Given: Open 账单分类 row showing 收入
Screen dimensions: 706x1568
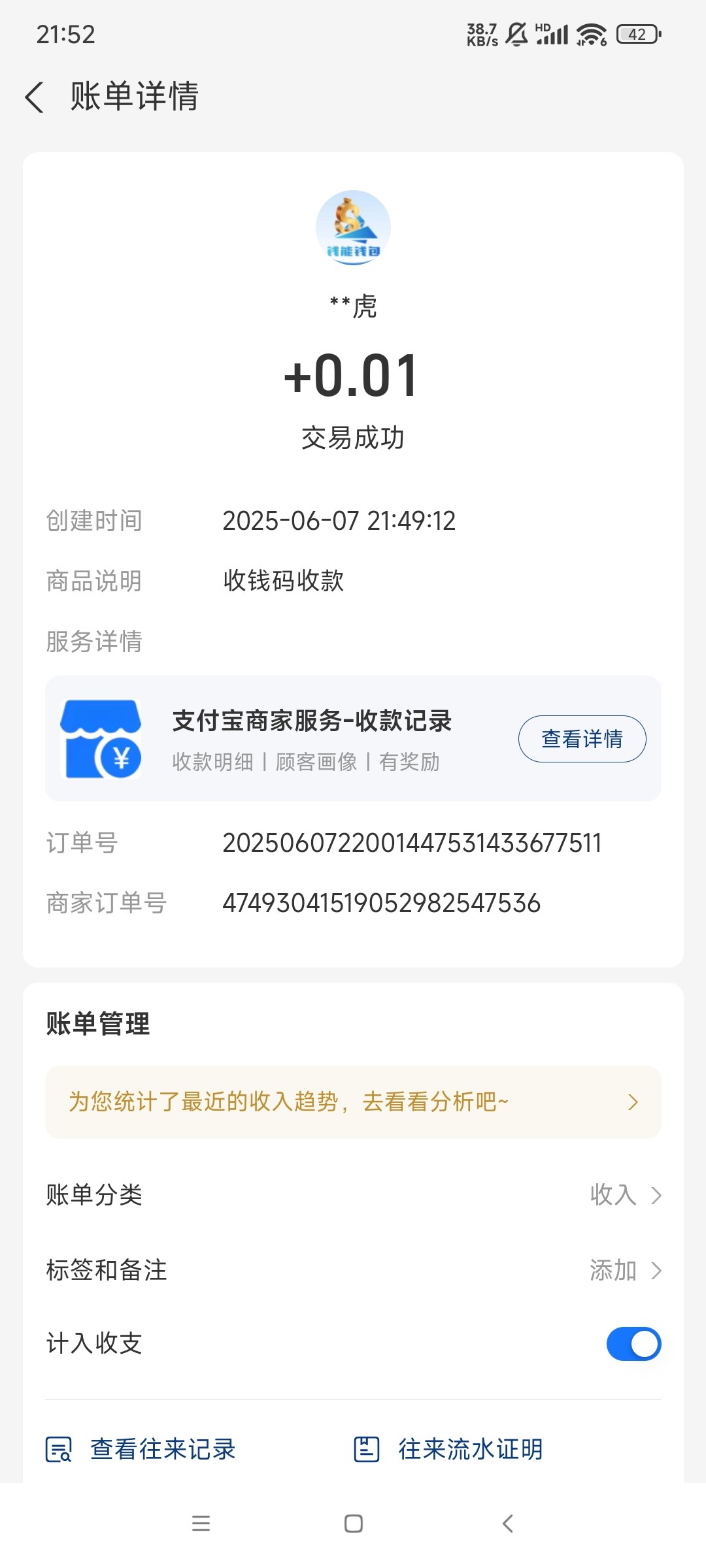Looking at the screenshot, I should (x=353, y=1195).
